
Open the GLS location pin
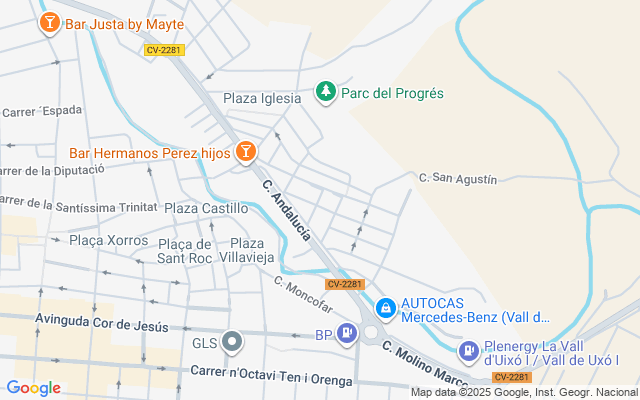pyautogui.click(x=232, y=343)
